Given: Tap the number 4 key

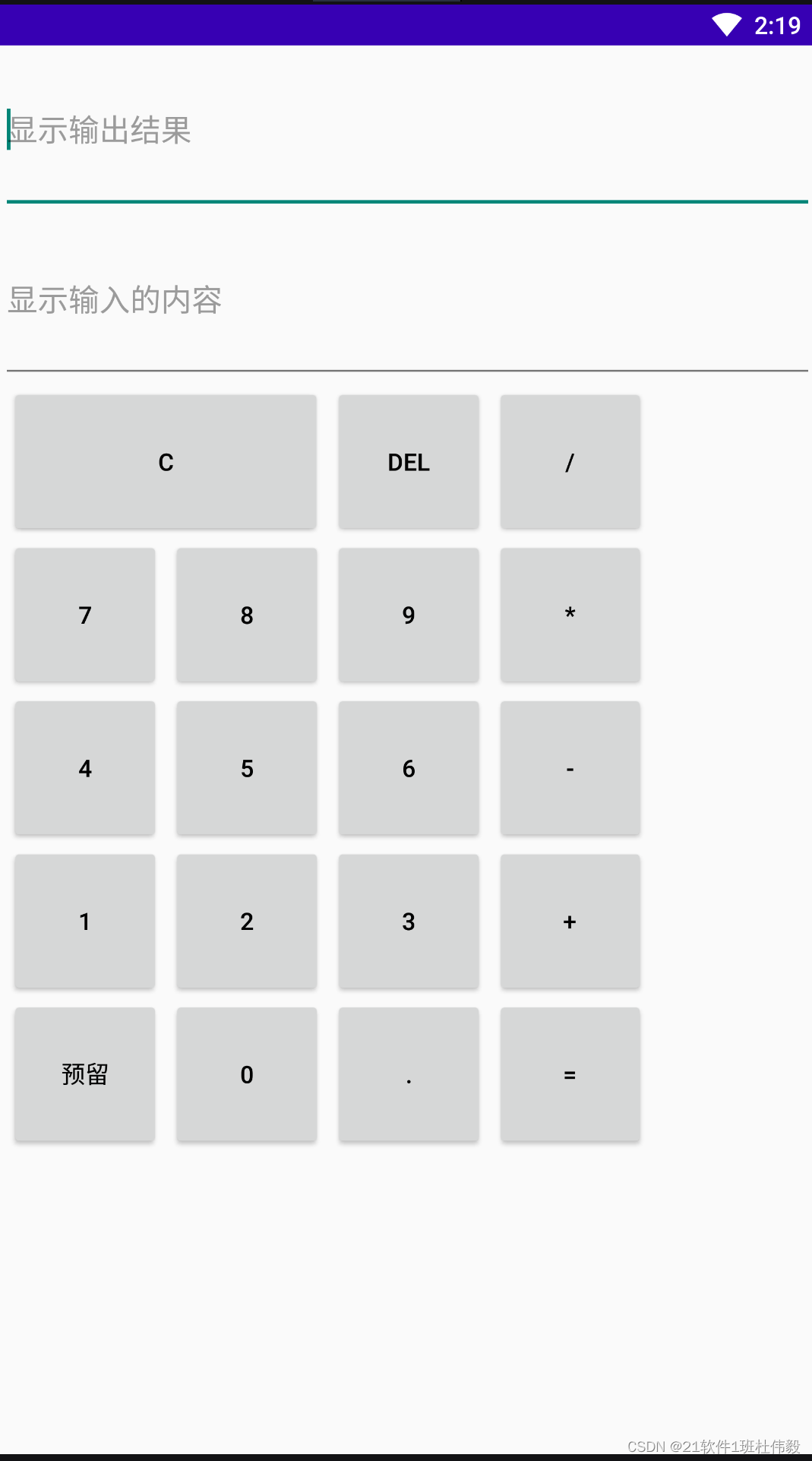Looking at the screenshot, I should tap(85, 768).
